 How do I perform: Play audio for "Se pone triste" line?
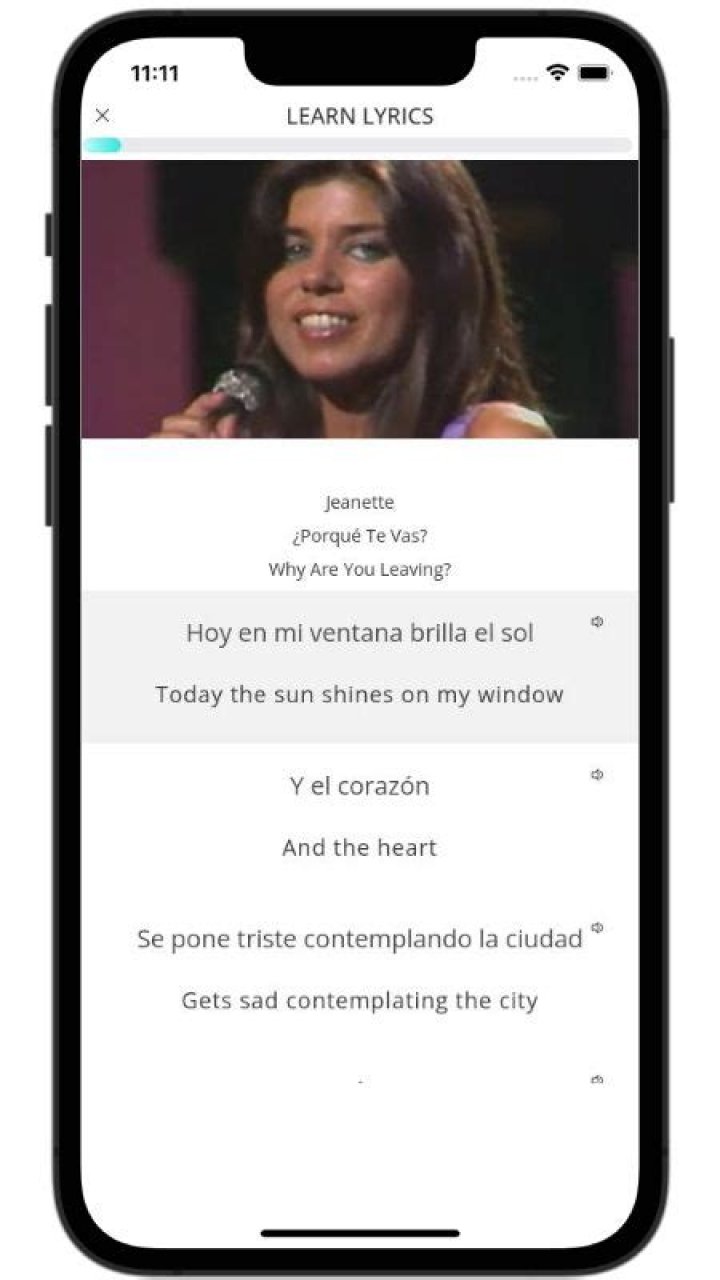pyautogui.click(x=597, y=928)
